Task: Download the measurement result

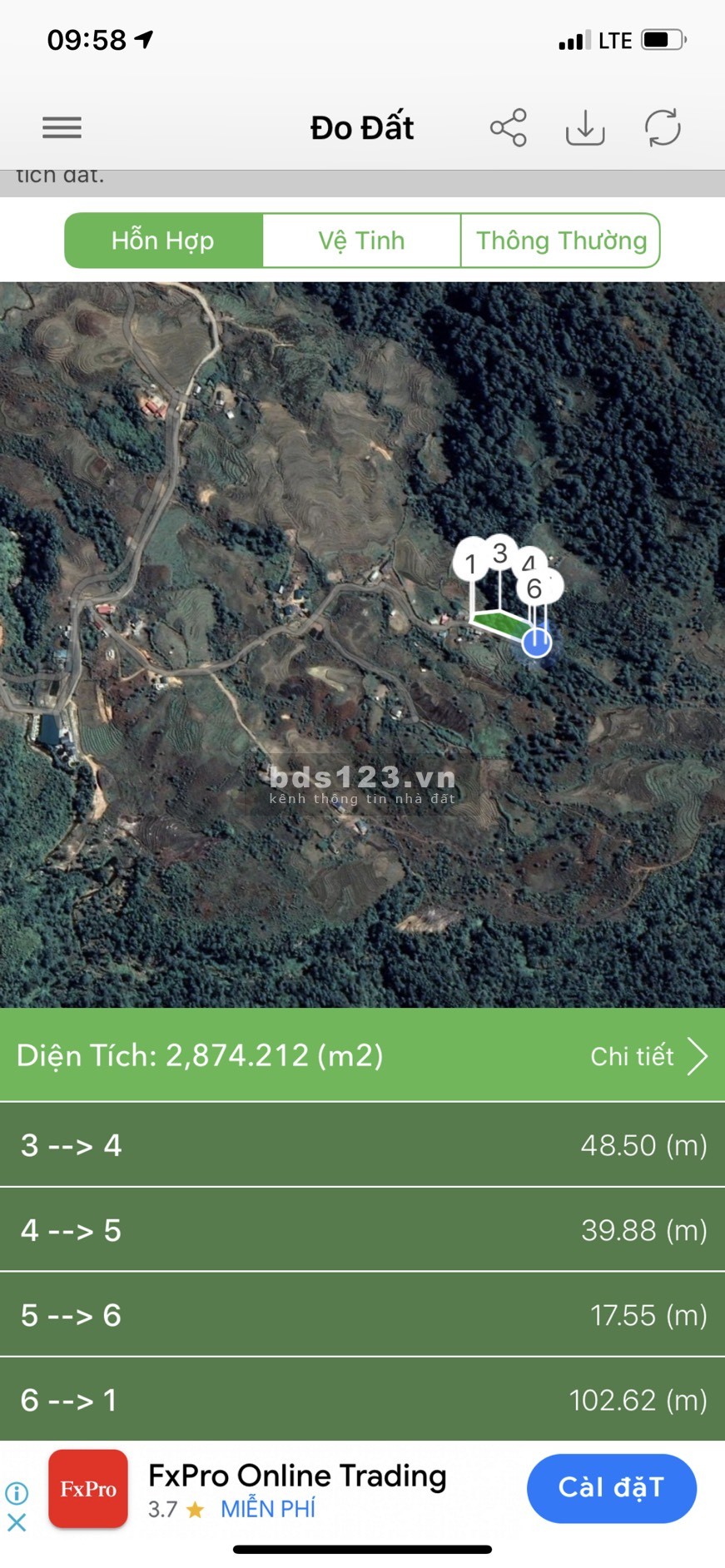Action: click(x=585, y=128)
